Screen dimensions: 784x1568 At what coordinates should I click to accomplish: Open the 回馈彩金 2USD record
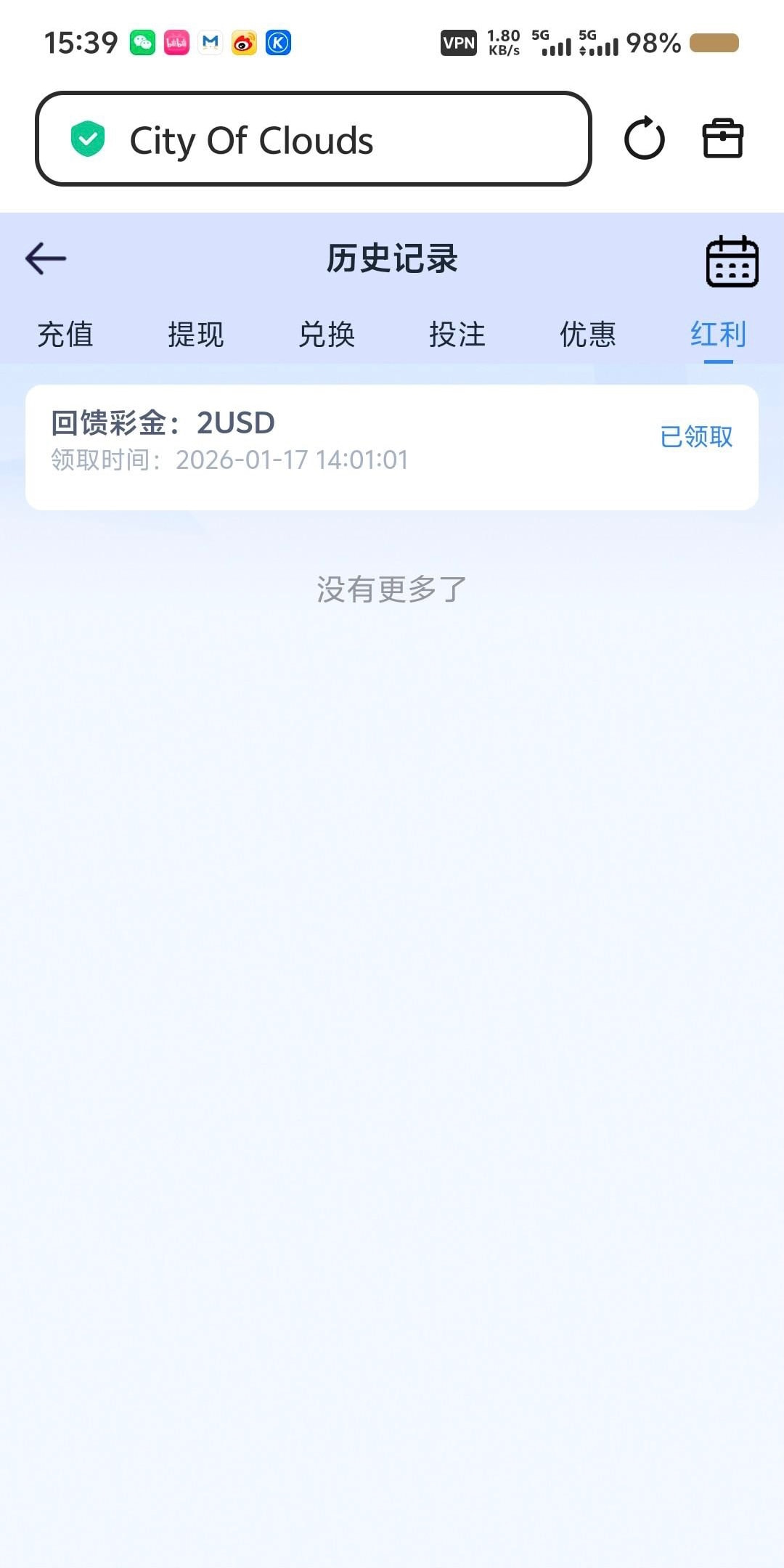coord(392,446)
